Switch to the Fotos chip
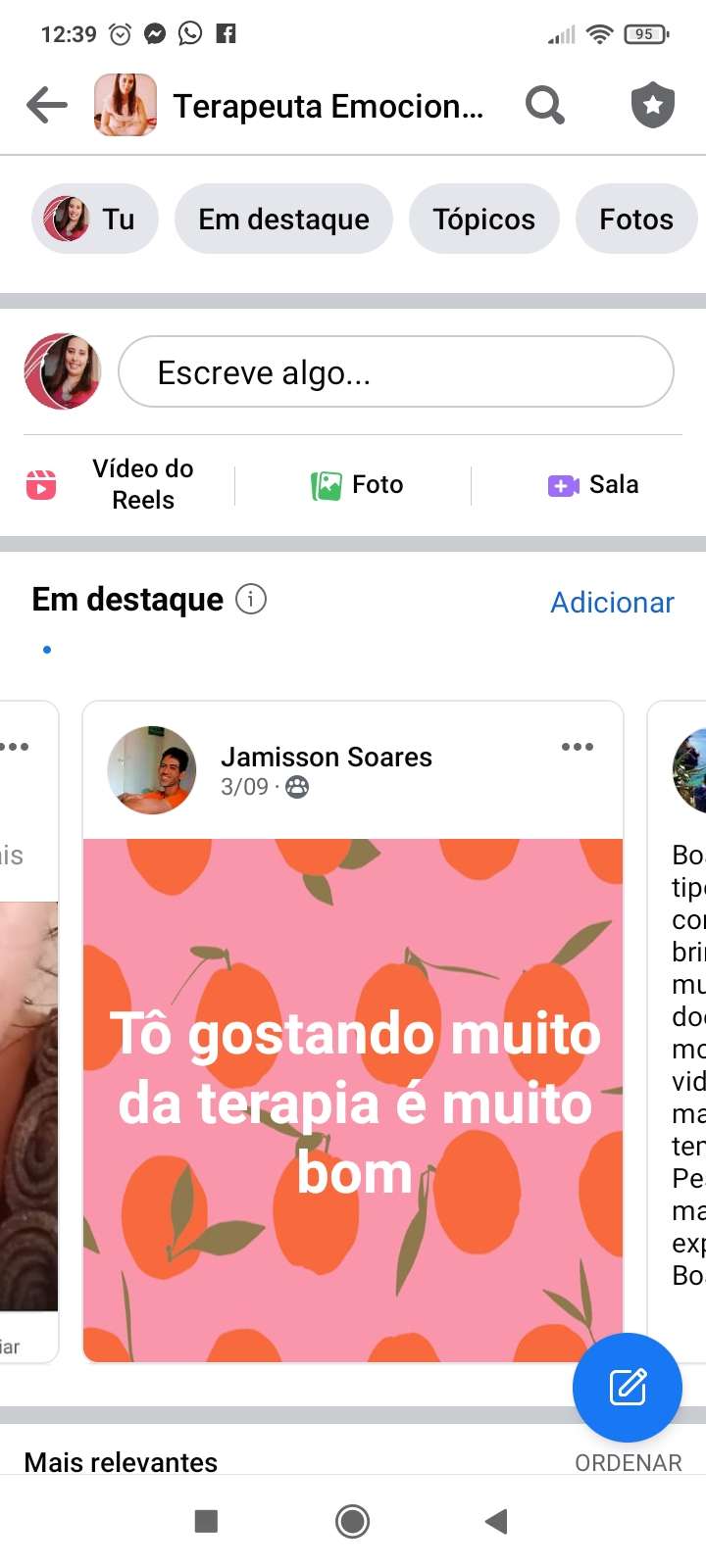This screenshot has height=1568, width=706. point(635,219)
